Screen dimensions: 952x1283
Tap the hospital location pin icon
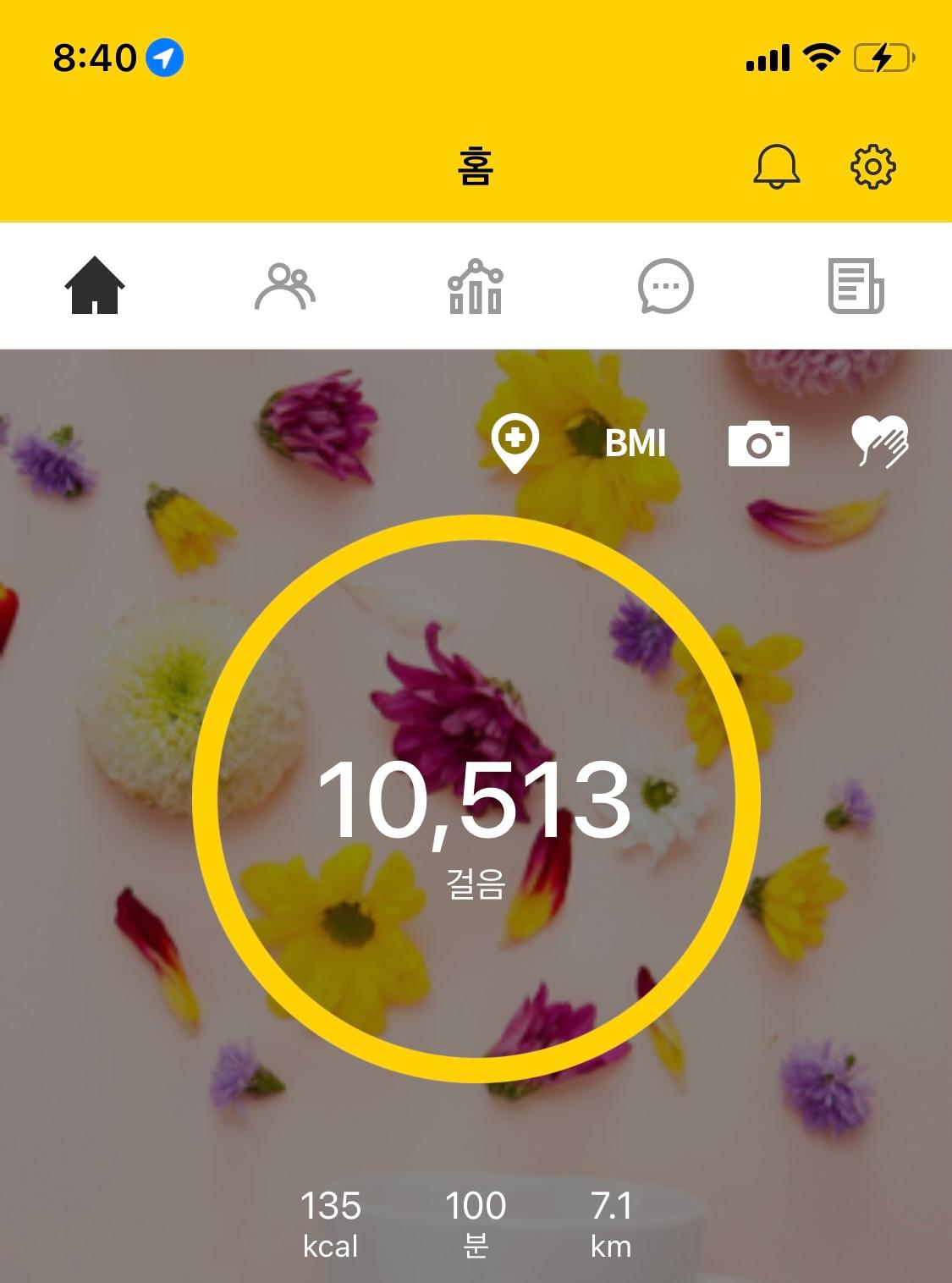pos(515,443)
